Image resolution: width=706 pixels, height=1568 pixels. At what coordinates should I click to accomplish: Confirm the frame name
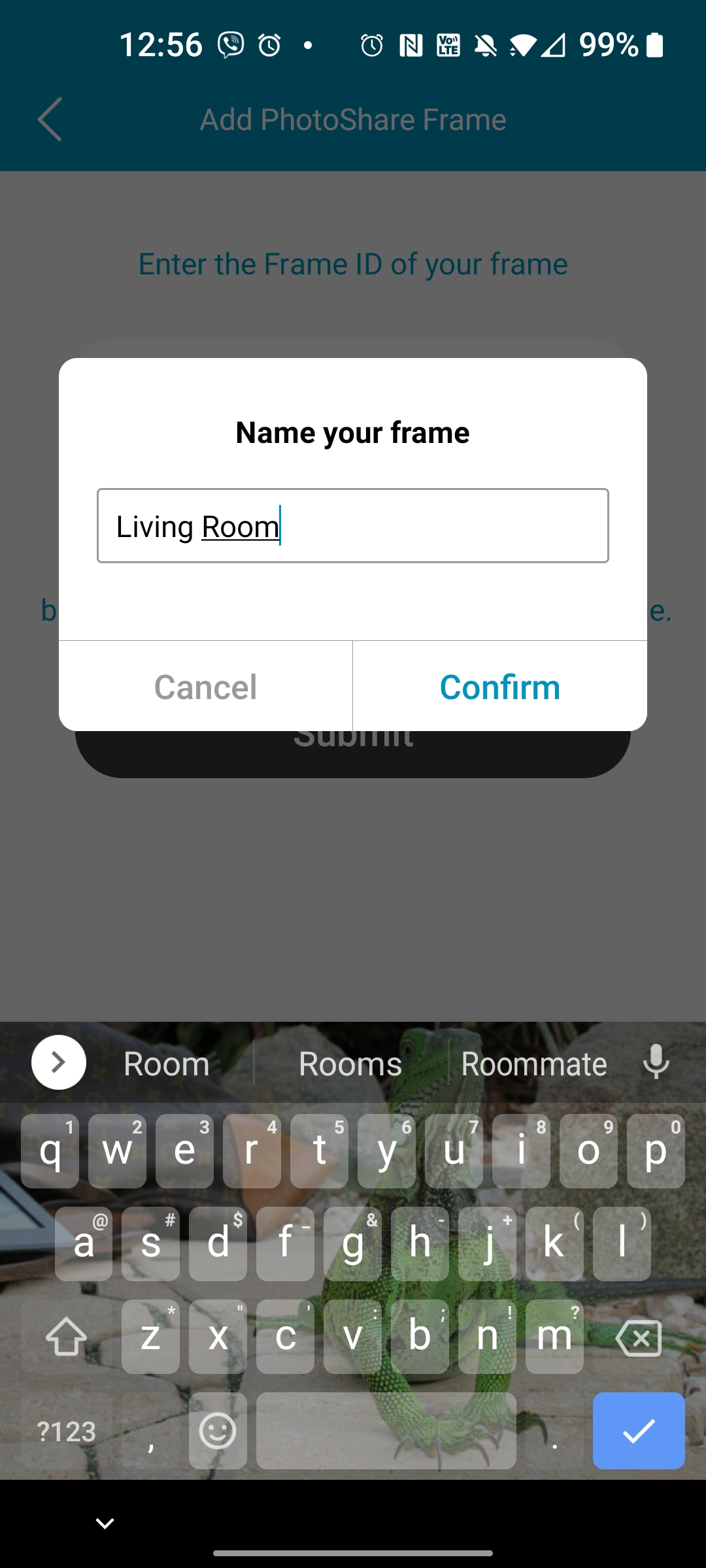click(499, 687)
